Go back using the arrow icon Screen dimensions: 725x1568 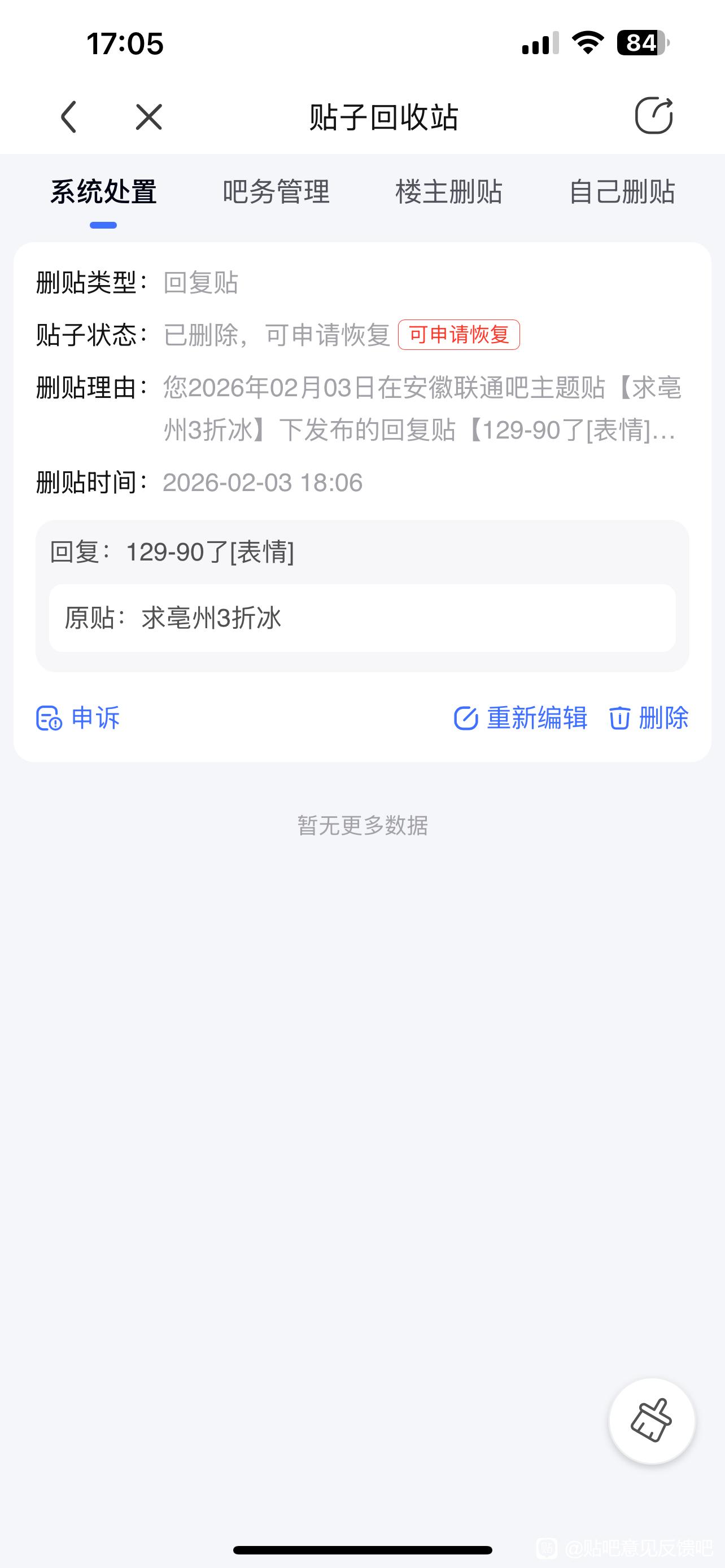point(69,116)
